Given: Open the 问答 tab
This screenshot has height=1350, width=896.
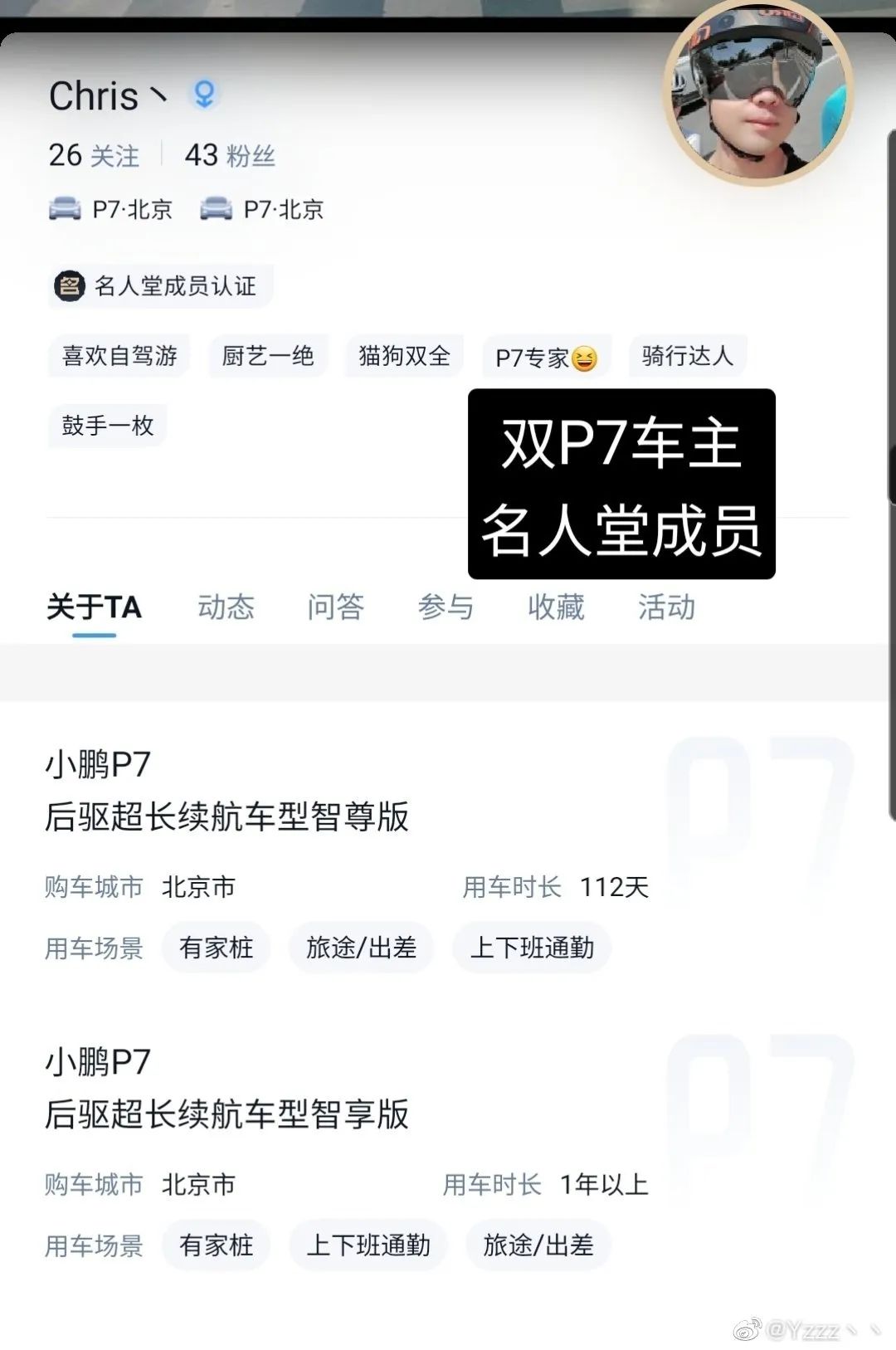Looking at the screenshot, I should point(335,607).
